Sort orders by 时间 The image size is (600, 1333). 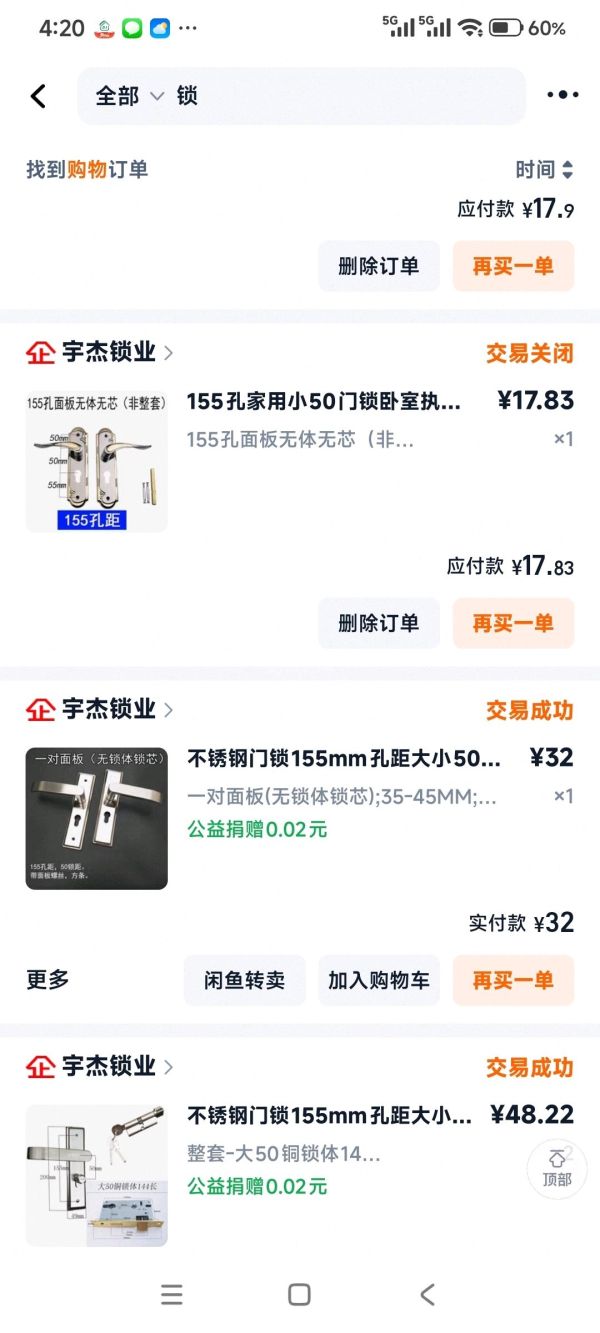click(544, 169)
